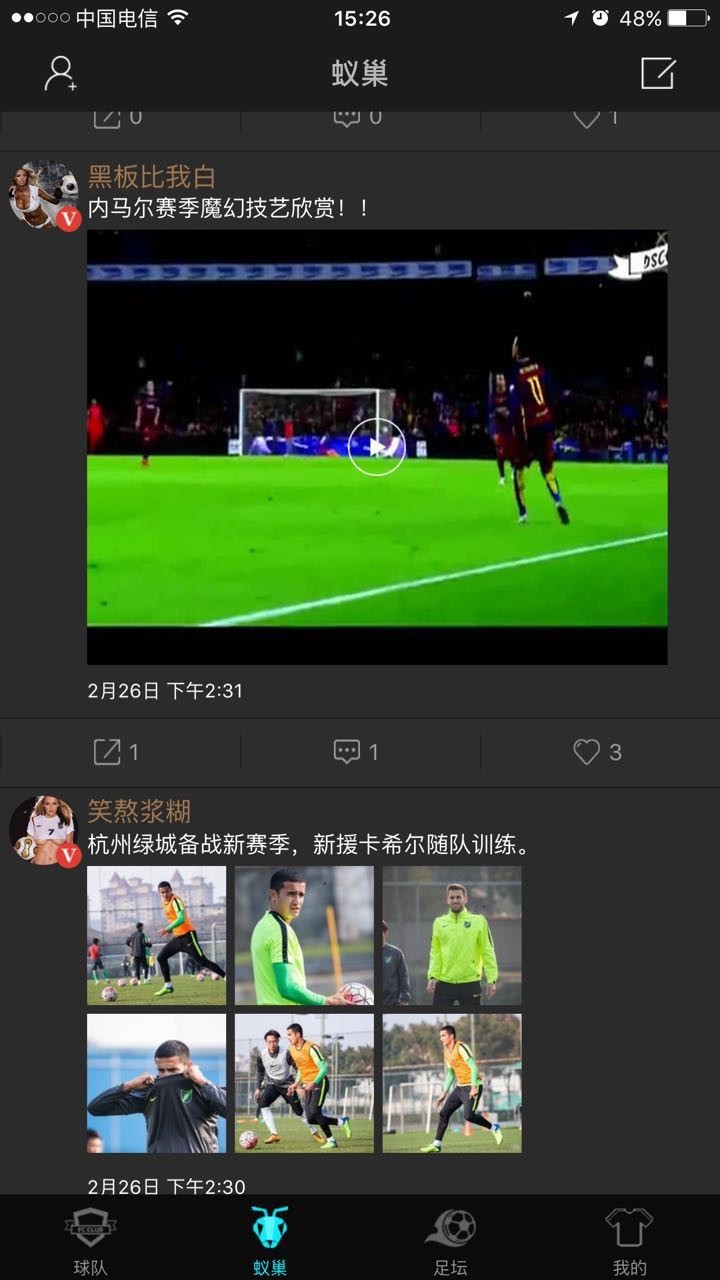Select the active 蚁巢 tab

(x=270, y=1235)
